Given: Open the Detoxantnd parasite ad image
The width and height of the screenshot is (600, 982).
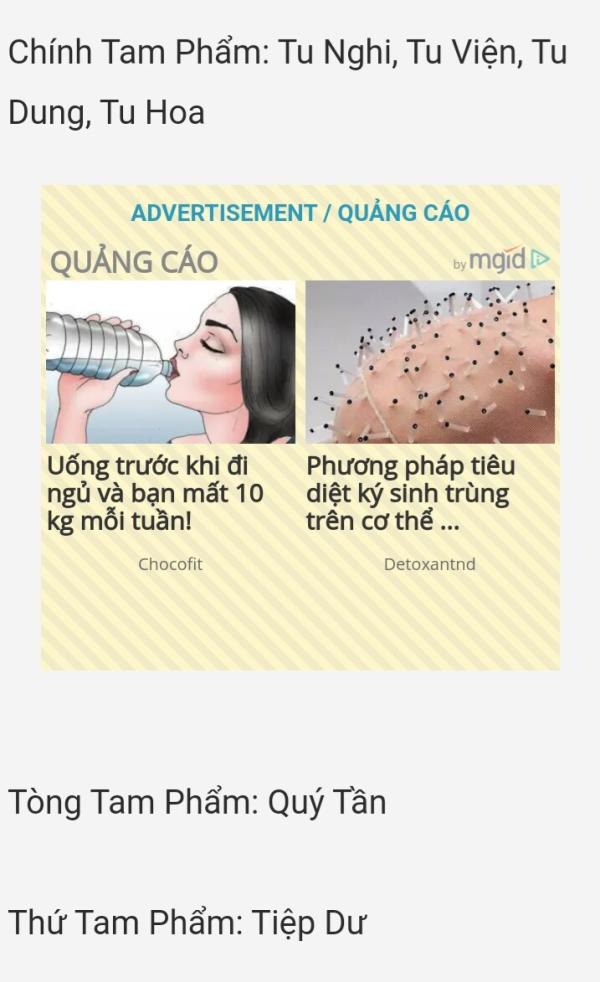Looking at the screenshot, I should tap(430, 362).
